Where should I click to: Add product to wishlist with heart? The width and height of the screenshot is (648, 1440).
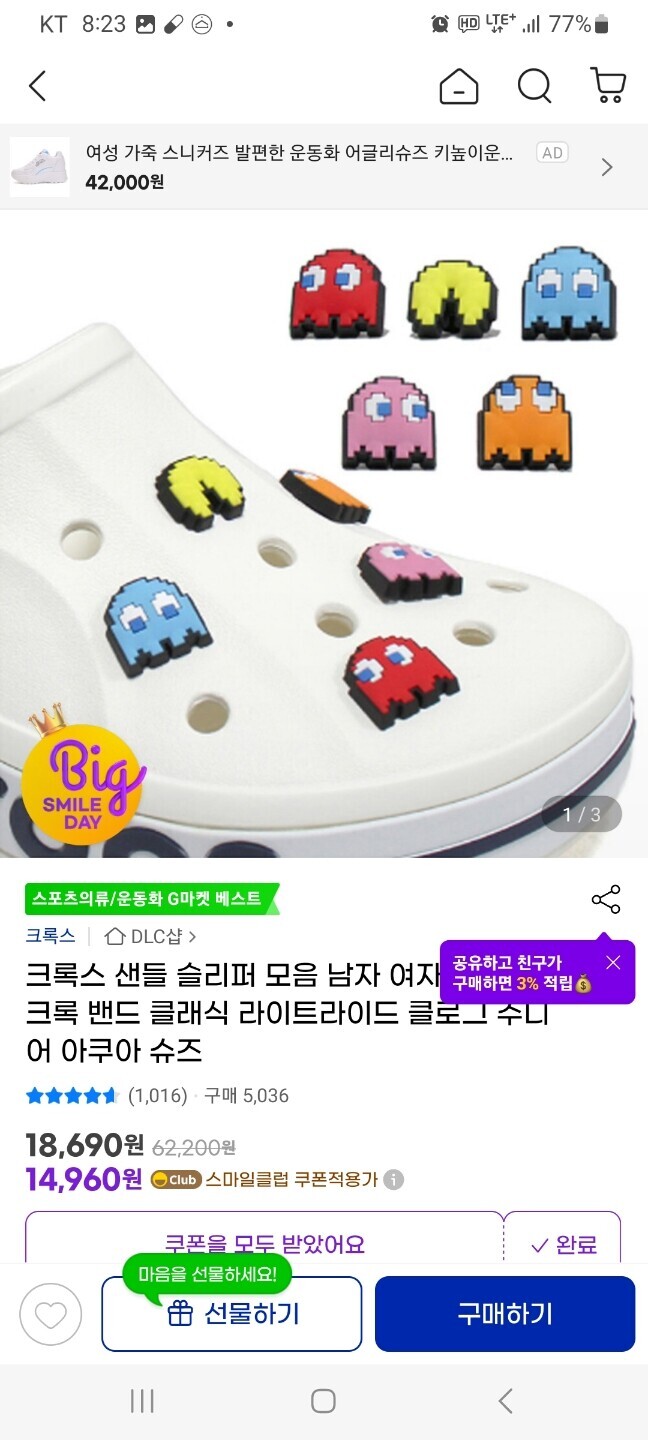51,1314
